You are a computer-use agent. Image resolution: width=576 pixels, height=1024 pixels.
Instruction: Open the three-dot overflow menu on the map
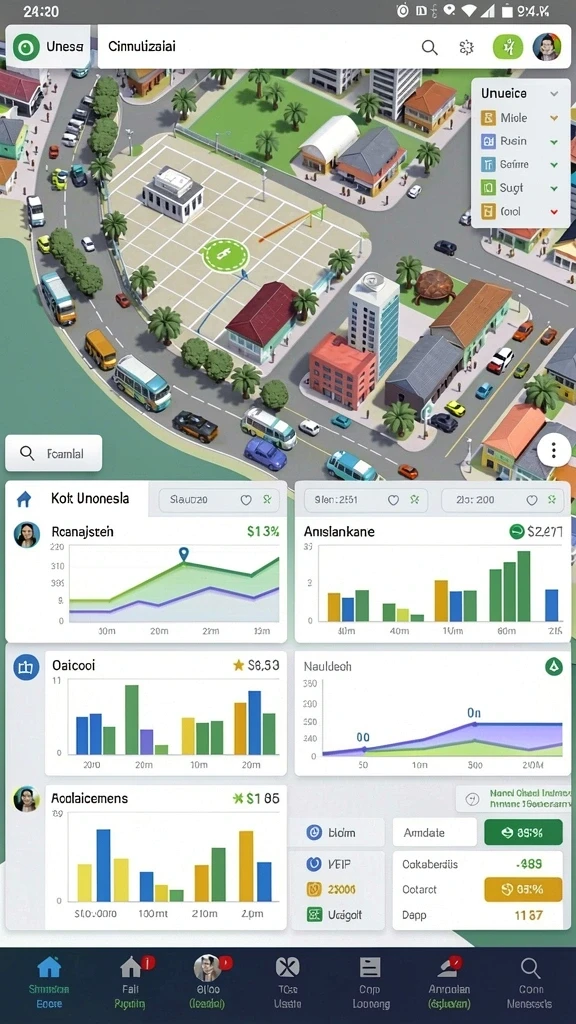(553, 451)
